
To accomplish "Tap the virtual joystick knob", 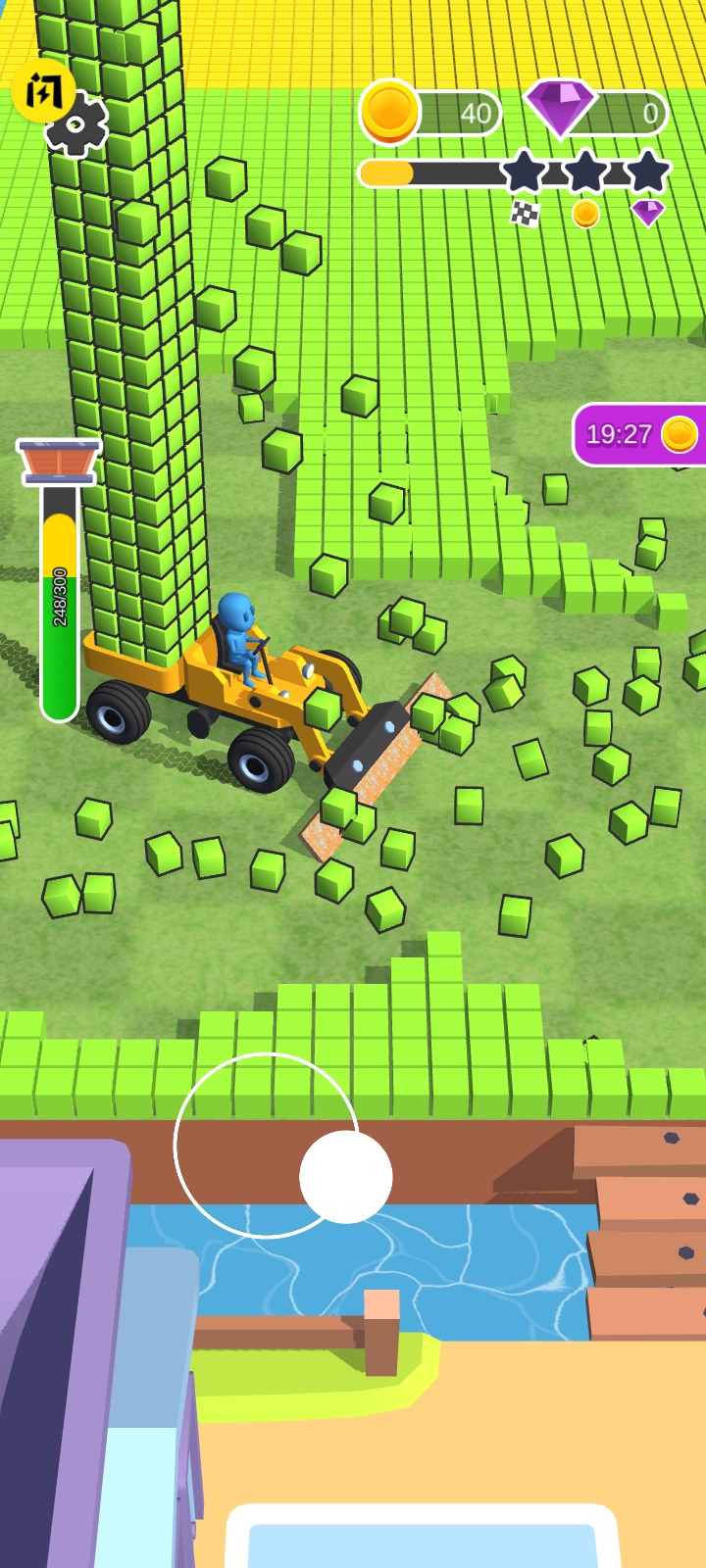I will coord(346,1177).
